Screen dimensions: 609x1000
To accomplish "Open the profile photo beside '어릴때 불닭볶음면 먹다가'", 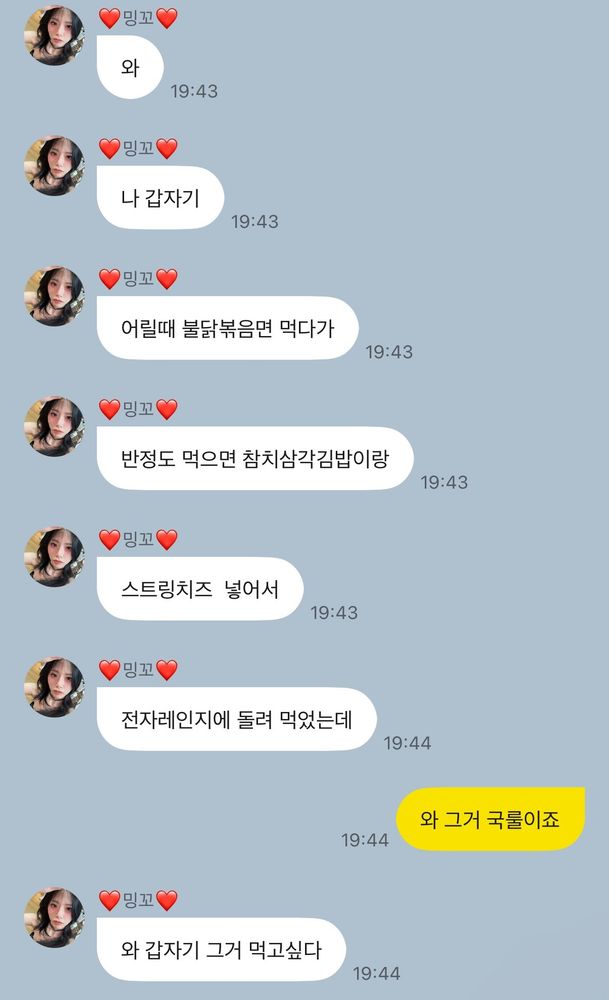I will 54,296.
